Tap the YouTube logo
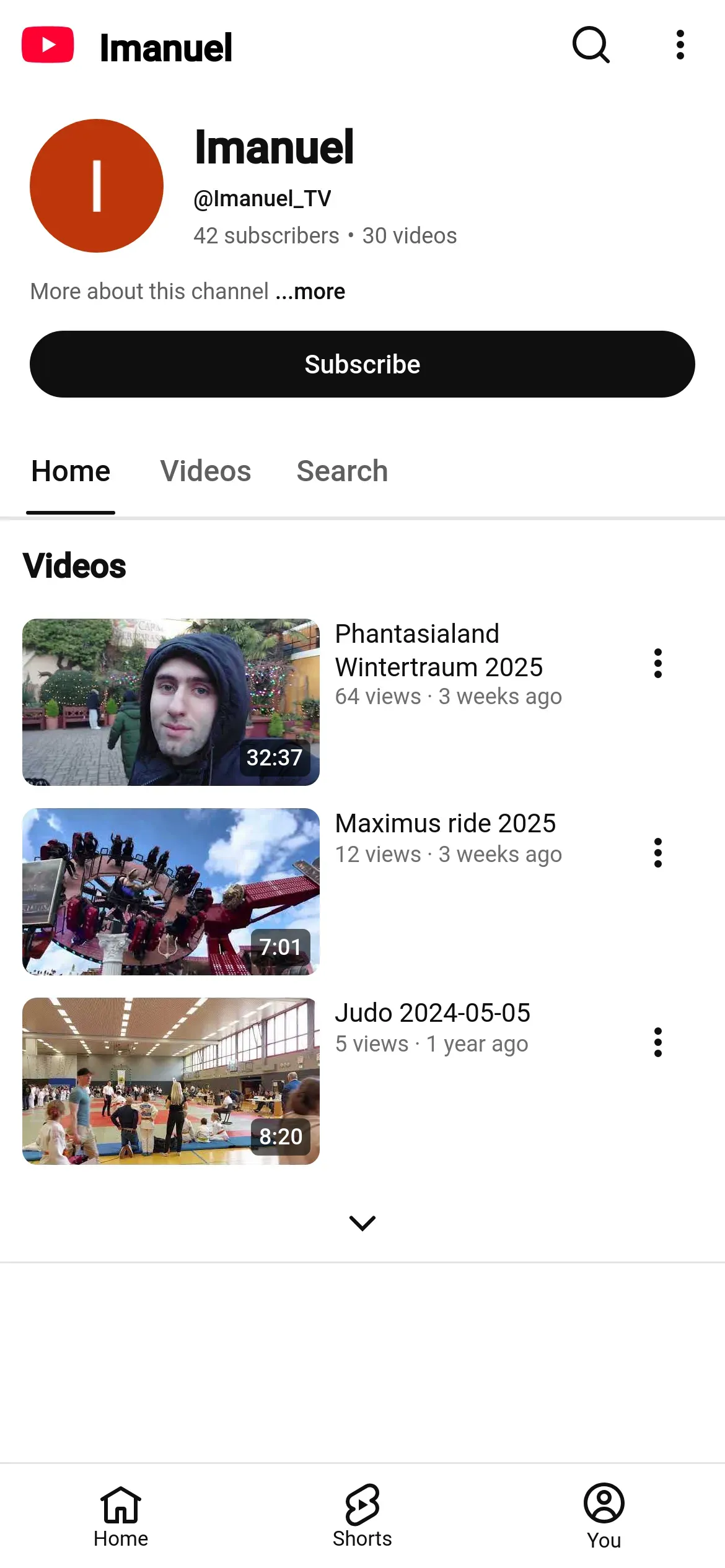The width and height of the screenshot is (725, 1568). pyautogui.click(x=48, y=45)
